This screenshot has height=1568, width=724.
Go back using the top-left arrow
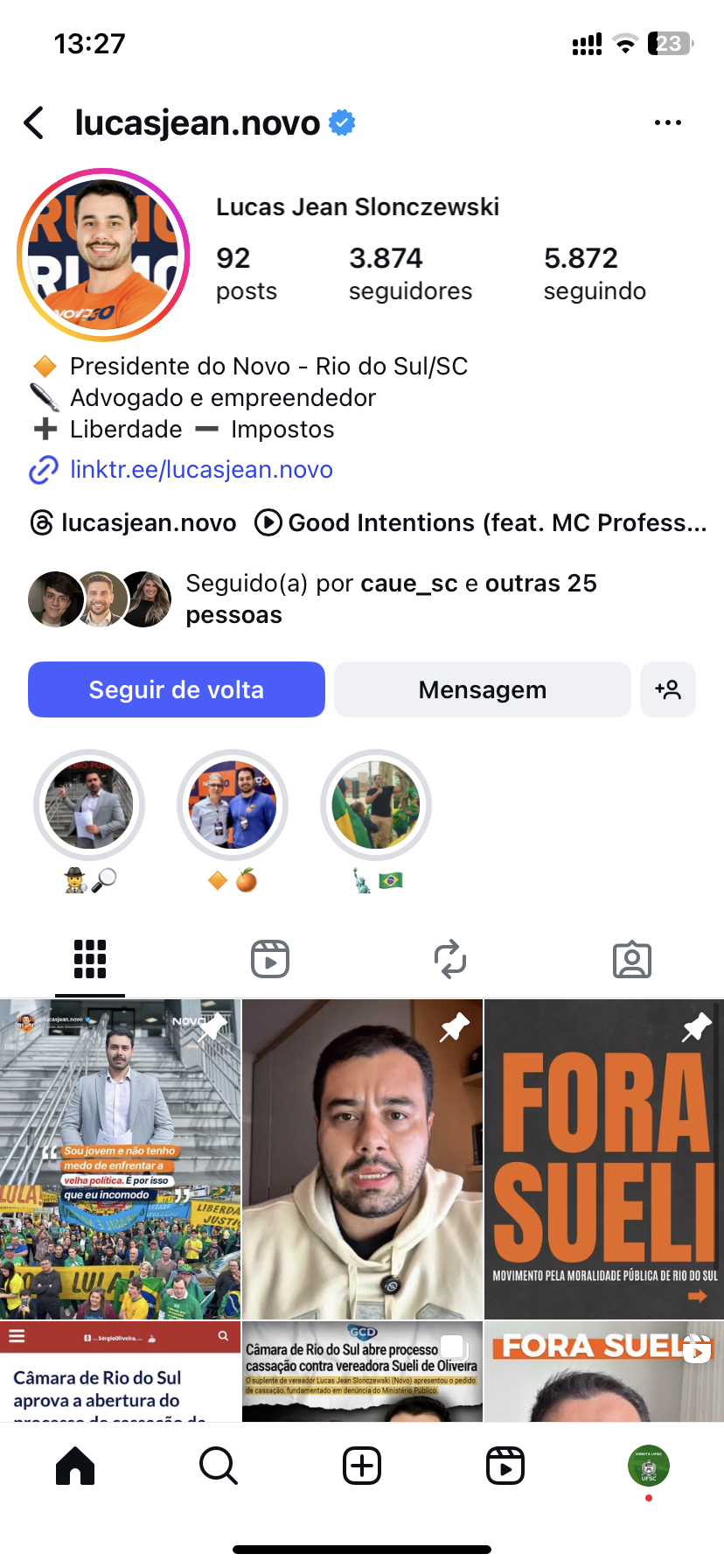(x=35, y=123)
